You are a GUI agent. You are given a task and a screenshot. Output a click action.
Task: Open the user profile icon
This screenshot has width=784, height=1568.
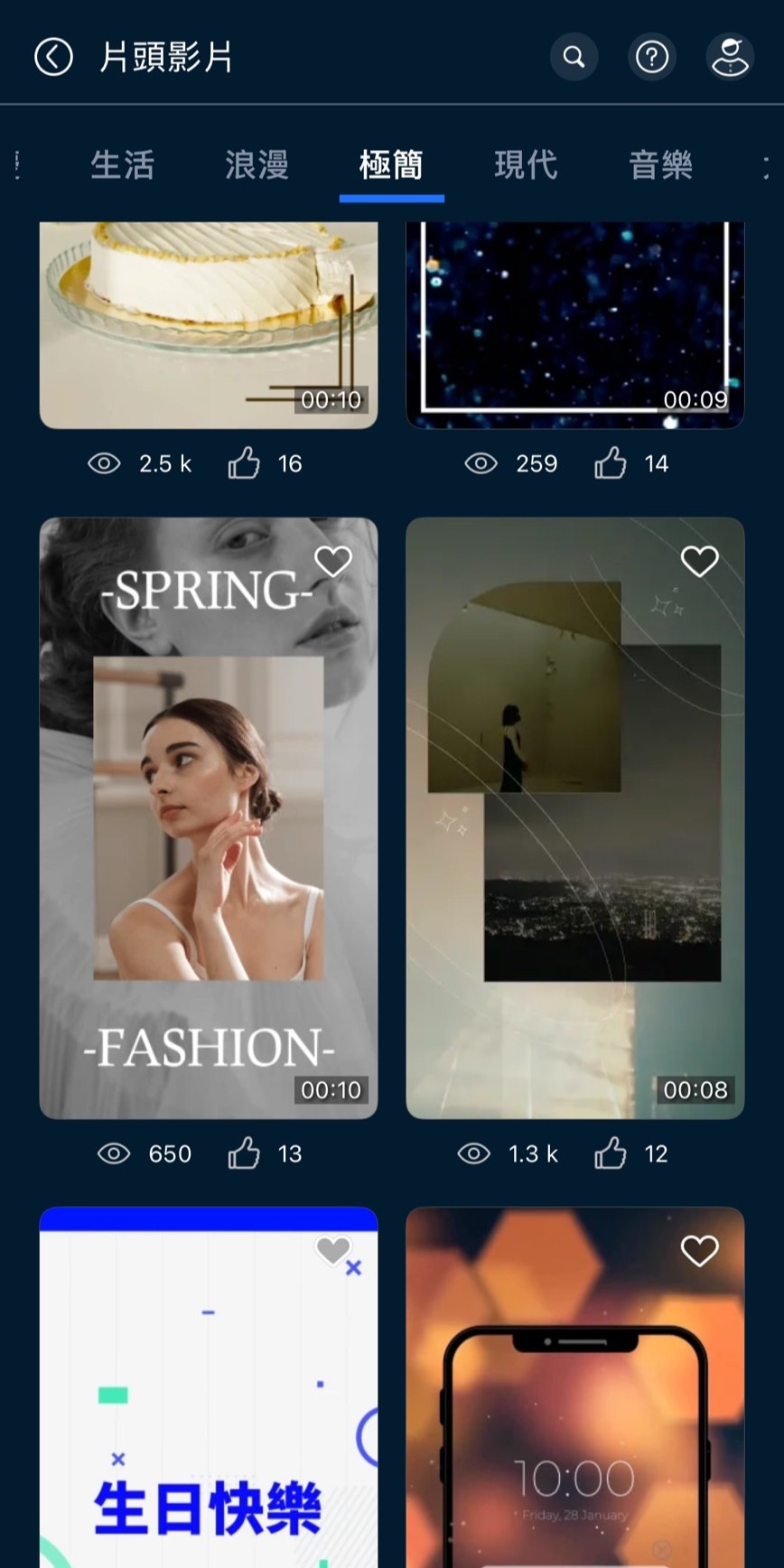click(729, 58)
